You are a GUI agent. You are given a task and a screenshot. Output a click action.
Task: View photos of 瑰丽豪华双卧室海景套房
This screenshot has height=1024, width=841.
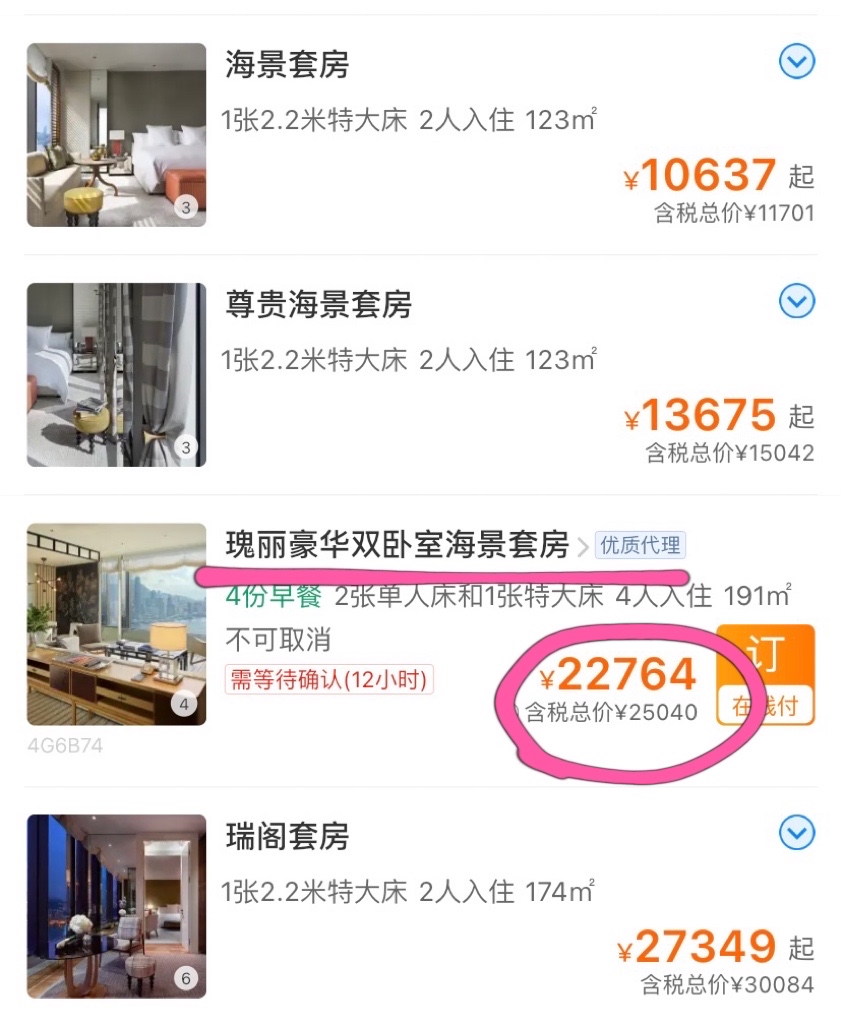point(116,624)
